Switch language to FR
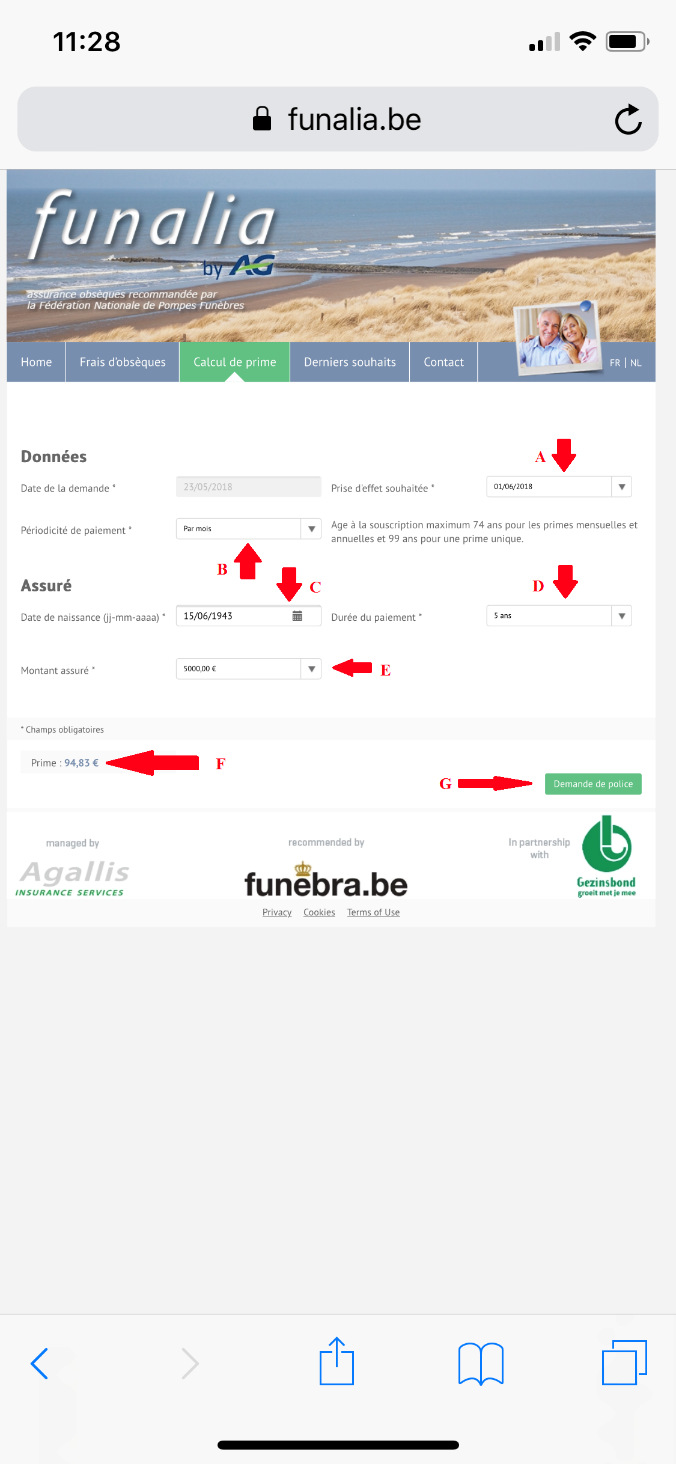 pos(615,363)
